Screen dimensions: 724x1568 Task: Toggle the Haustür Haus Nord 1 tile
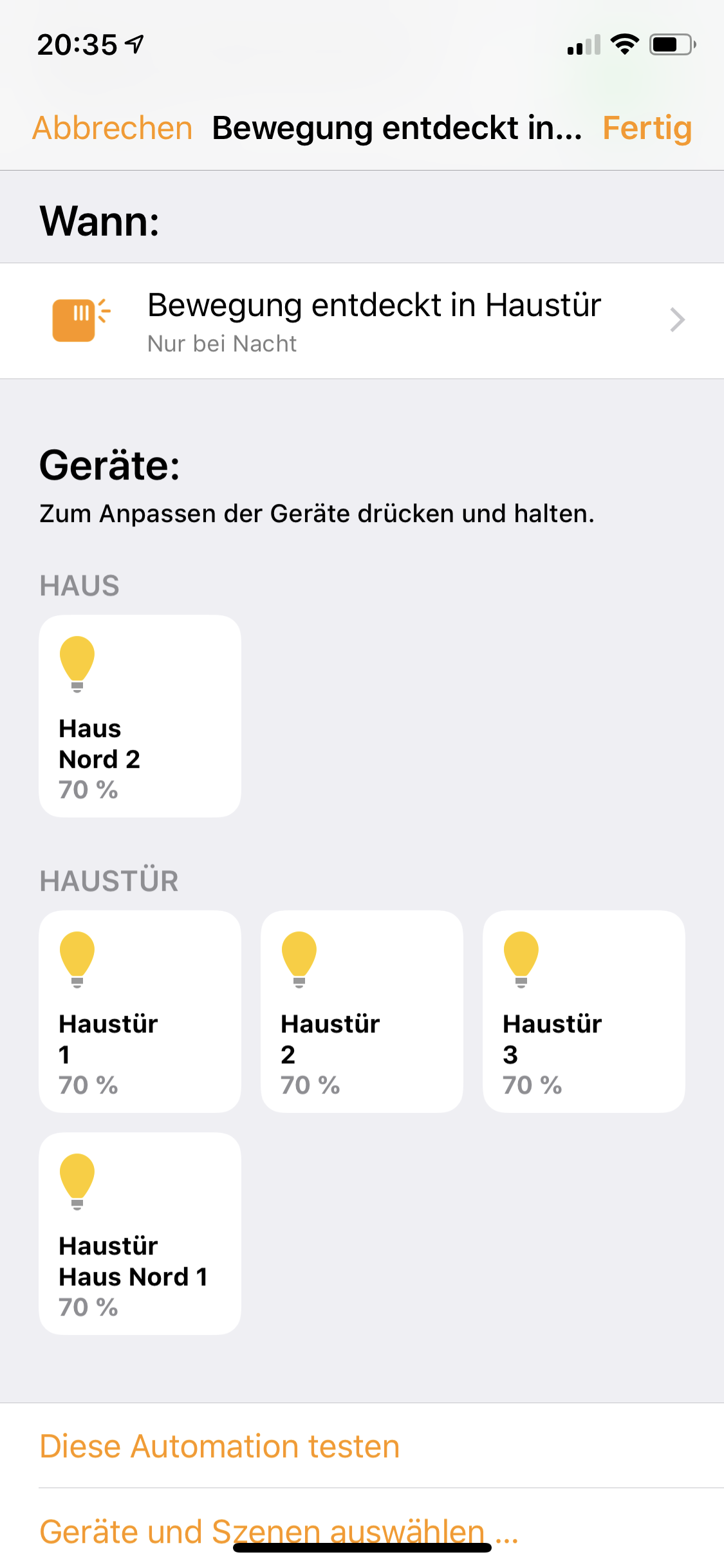click(x=140, y=1233)
